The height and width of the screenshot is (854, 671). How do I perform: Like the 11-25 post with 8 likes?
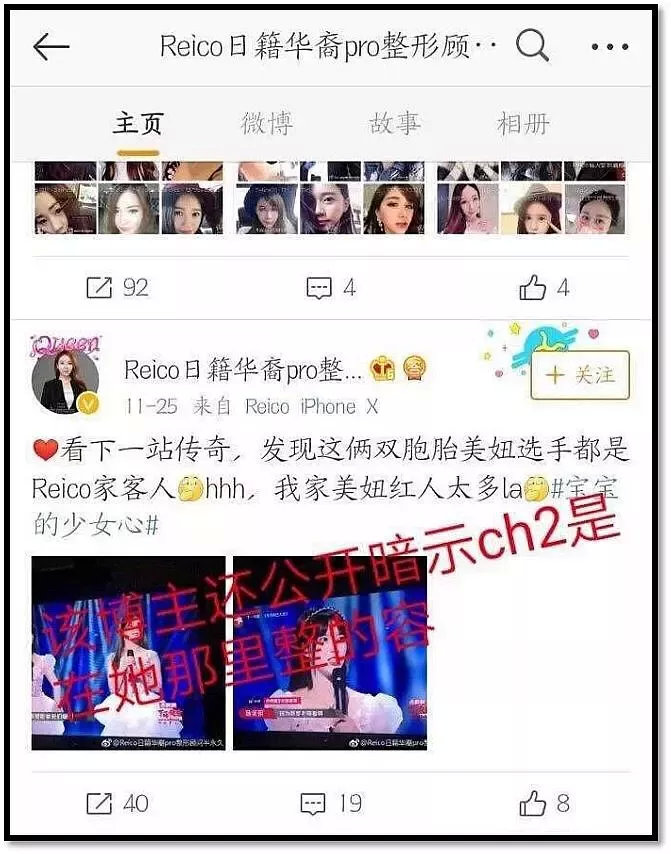(544, 803)
